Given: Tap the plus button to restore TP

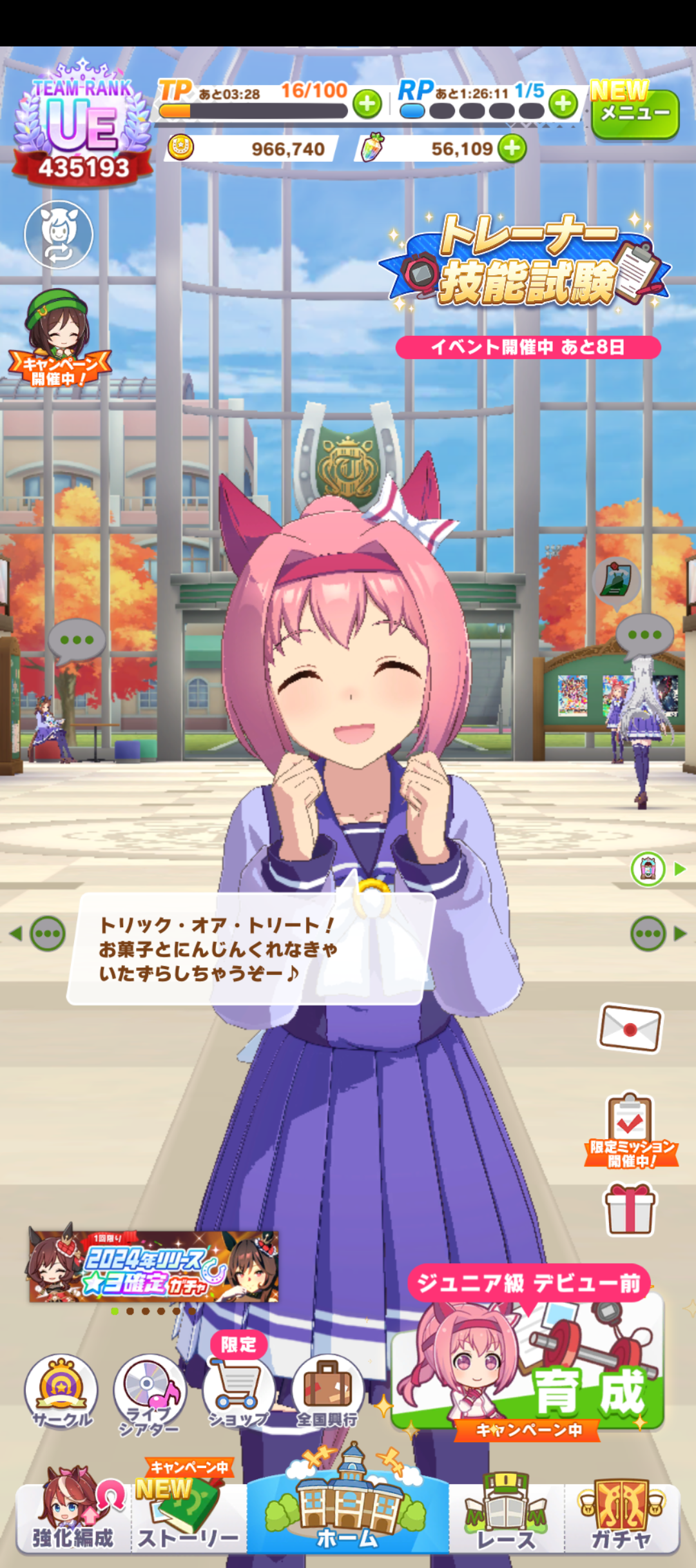Looking at the screenshot, I should click(367, 104).
